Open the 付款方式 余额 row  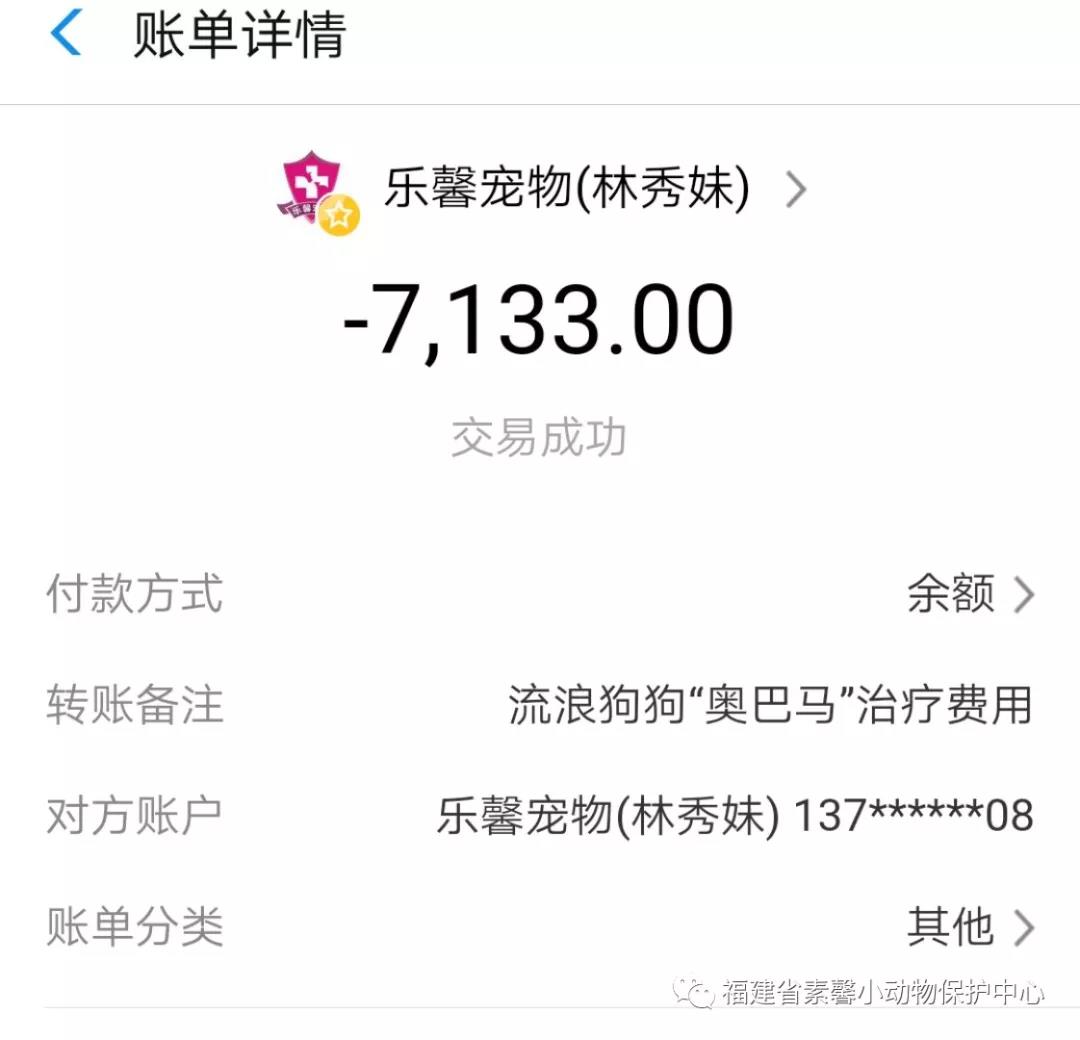pyautogui.click(x=968, y=594)
